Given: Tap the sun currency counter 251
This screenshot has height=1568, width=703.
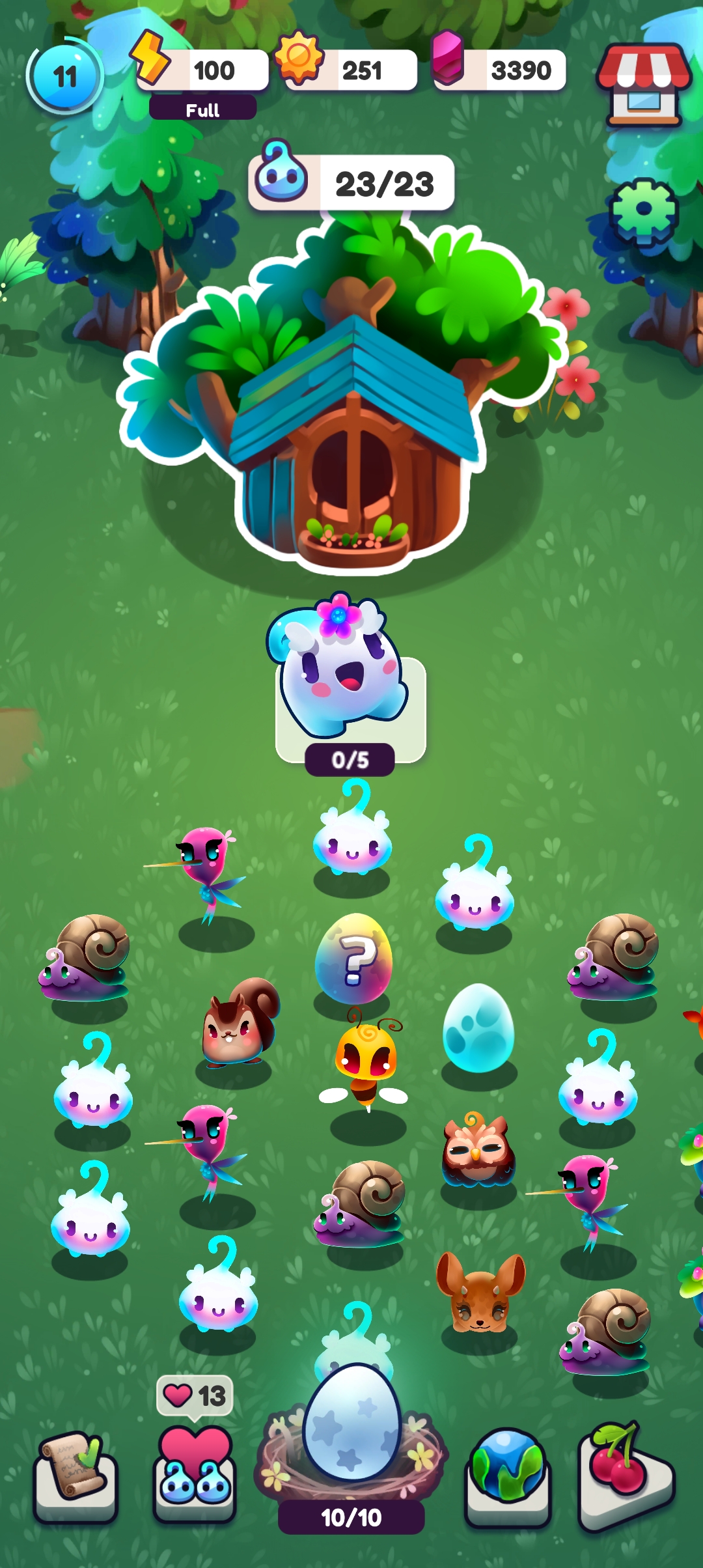Looking at the screenshot, I should pyautogui.click(x=346, y=68).
